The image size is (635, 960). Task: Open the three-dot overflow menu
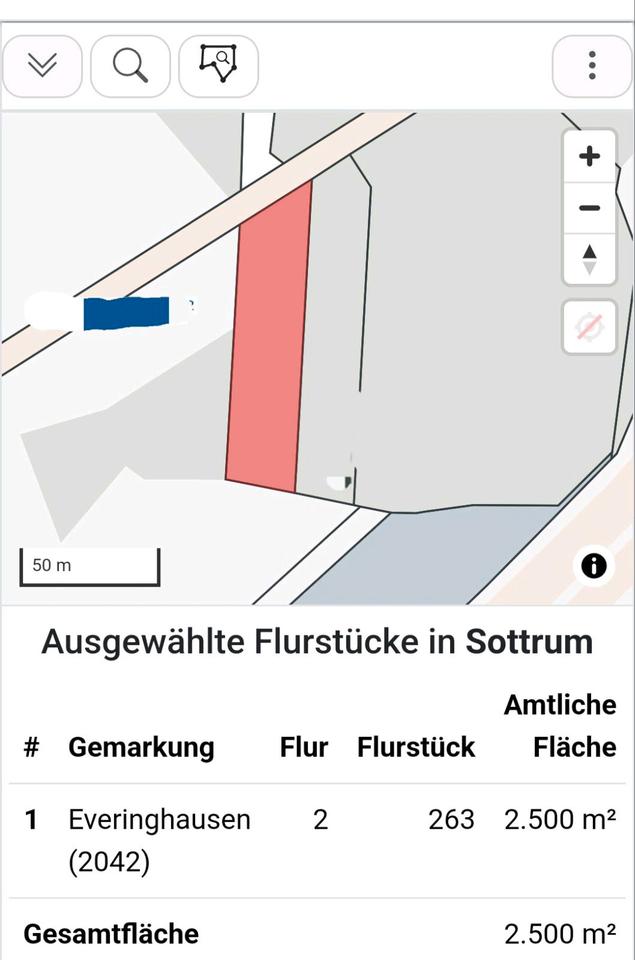tap(592, 66)
